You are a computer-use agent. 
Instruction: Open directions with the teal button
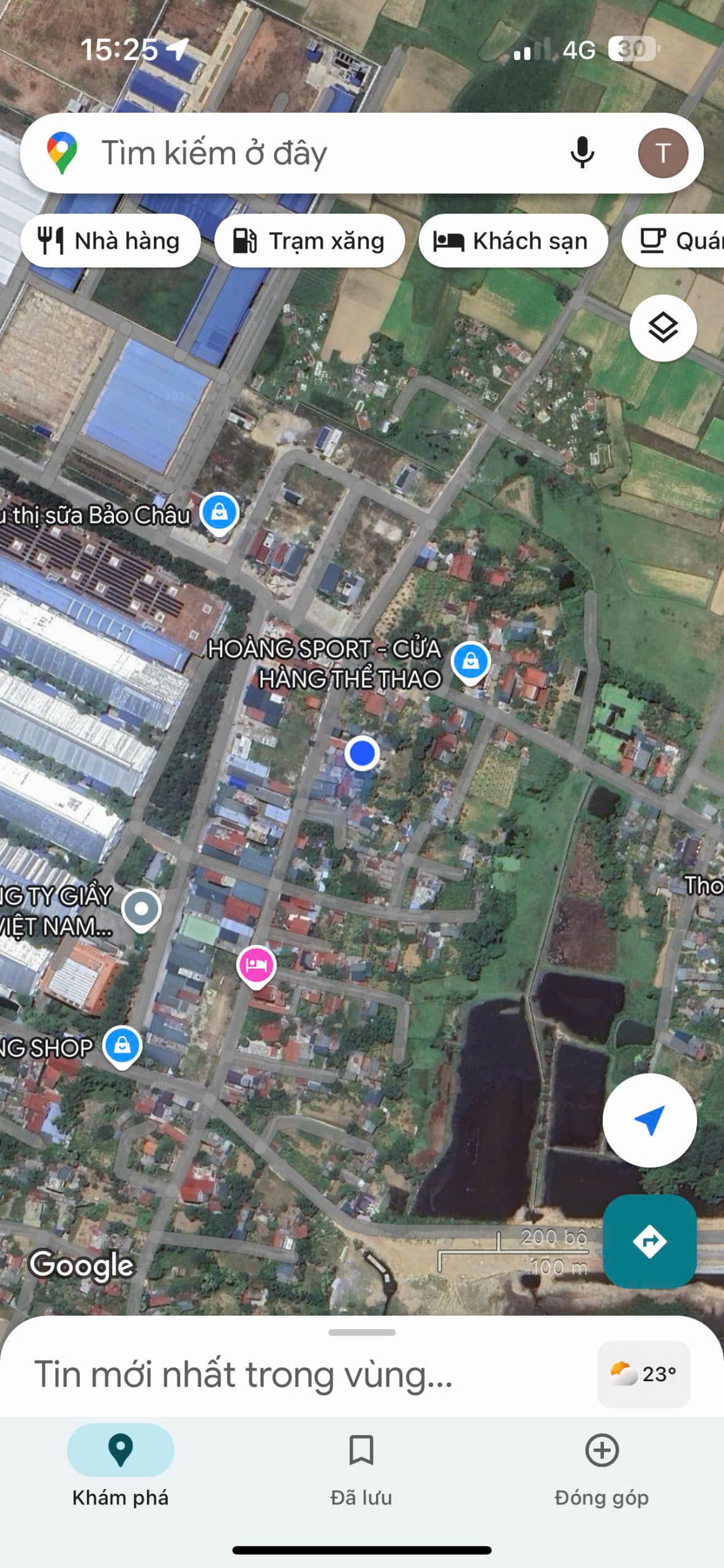pyautogui.click(x=649, y=1242)
